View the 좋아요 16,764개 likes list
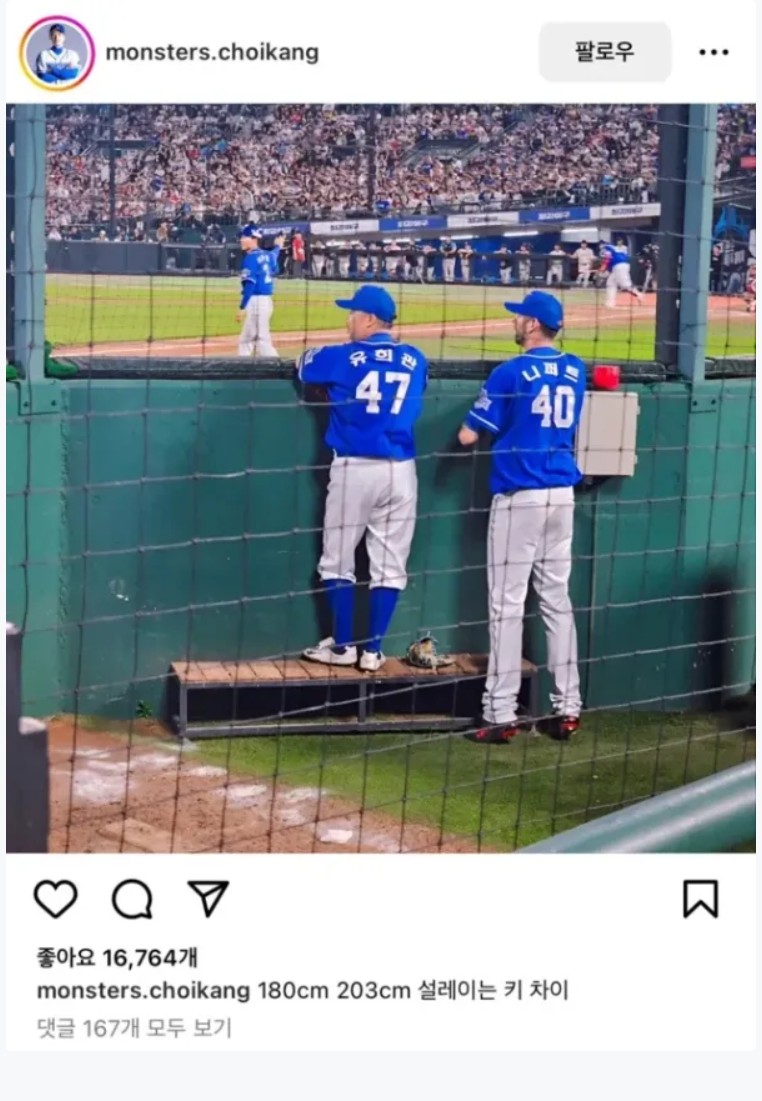This screenshot has height=1101, width=762. (x=117, y=957)
